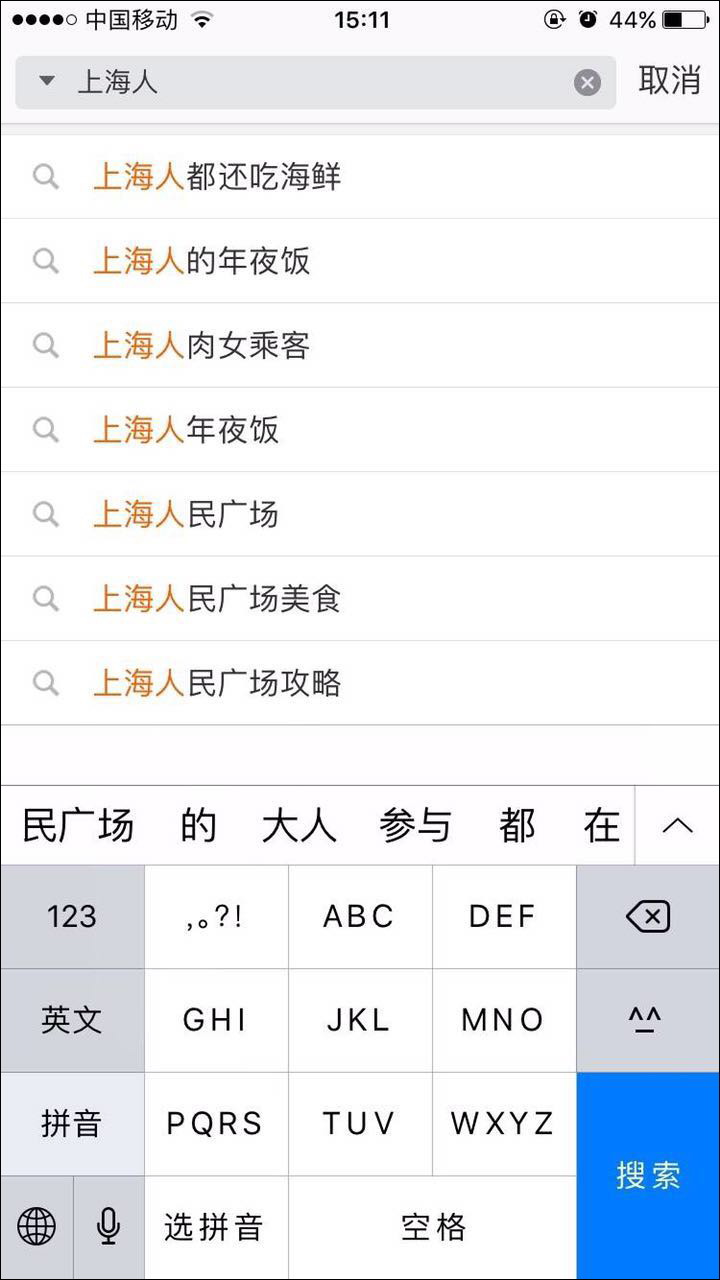Open the search type dropdown in search bar
The height and width of the screenshot is (1280, 720).
point(44,82)
